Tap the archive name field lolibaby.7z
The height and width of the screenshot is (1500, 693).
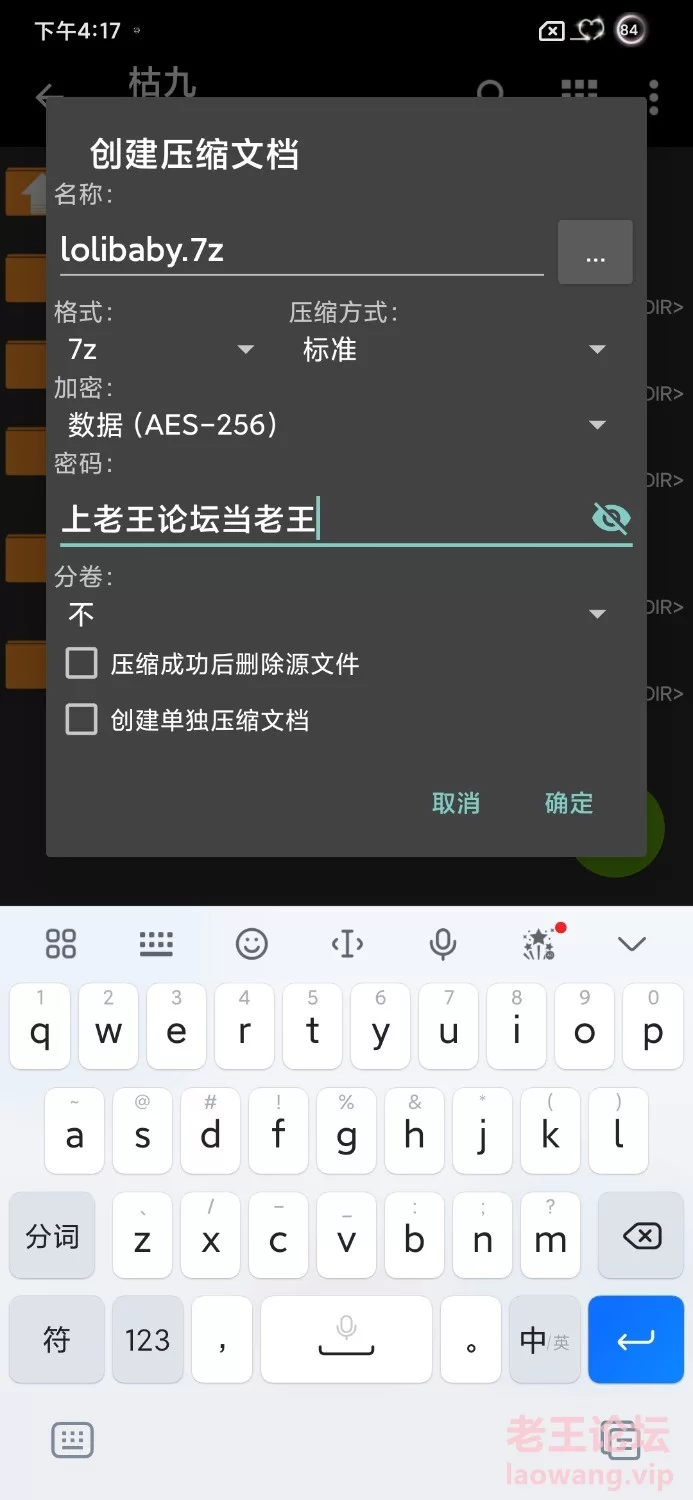click(x=300, y=250)
